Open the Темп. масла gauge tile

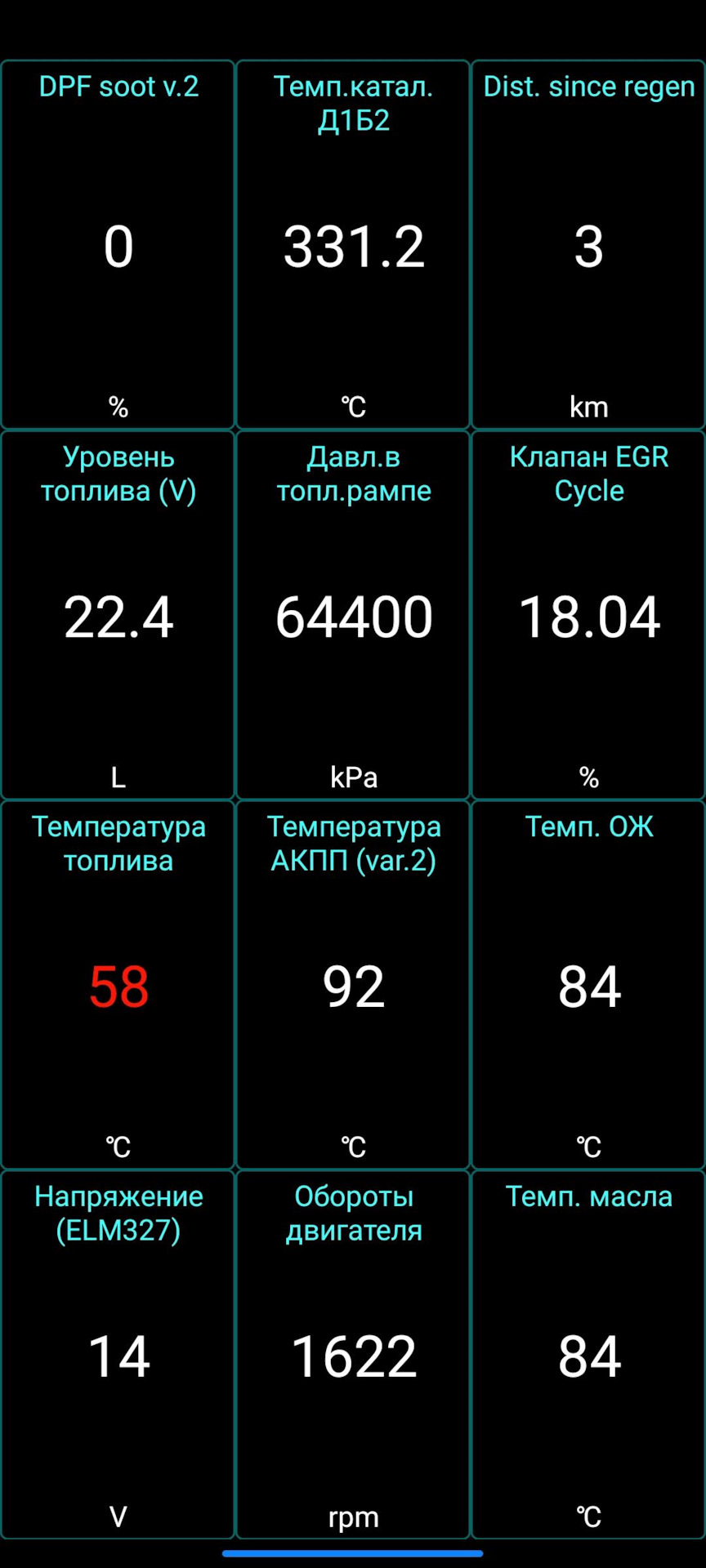coord(588,1355)
